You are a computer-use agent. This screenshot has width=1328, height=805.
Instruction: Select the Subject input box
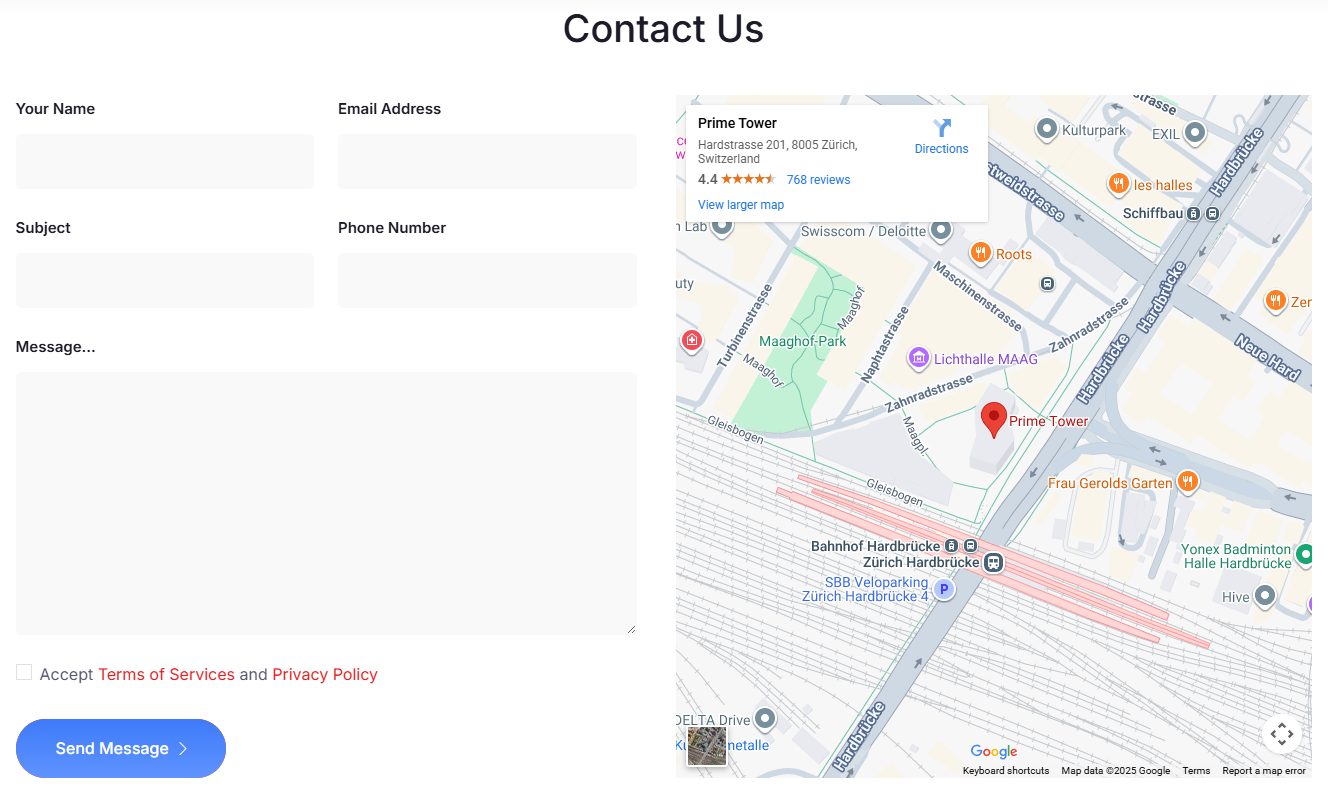pyautogui.click(x=165, y=280)
